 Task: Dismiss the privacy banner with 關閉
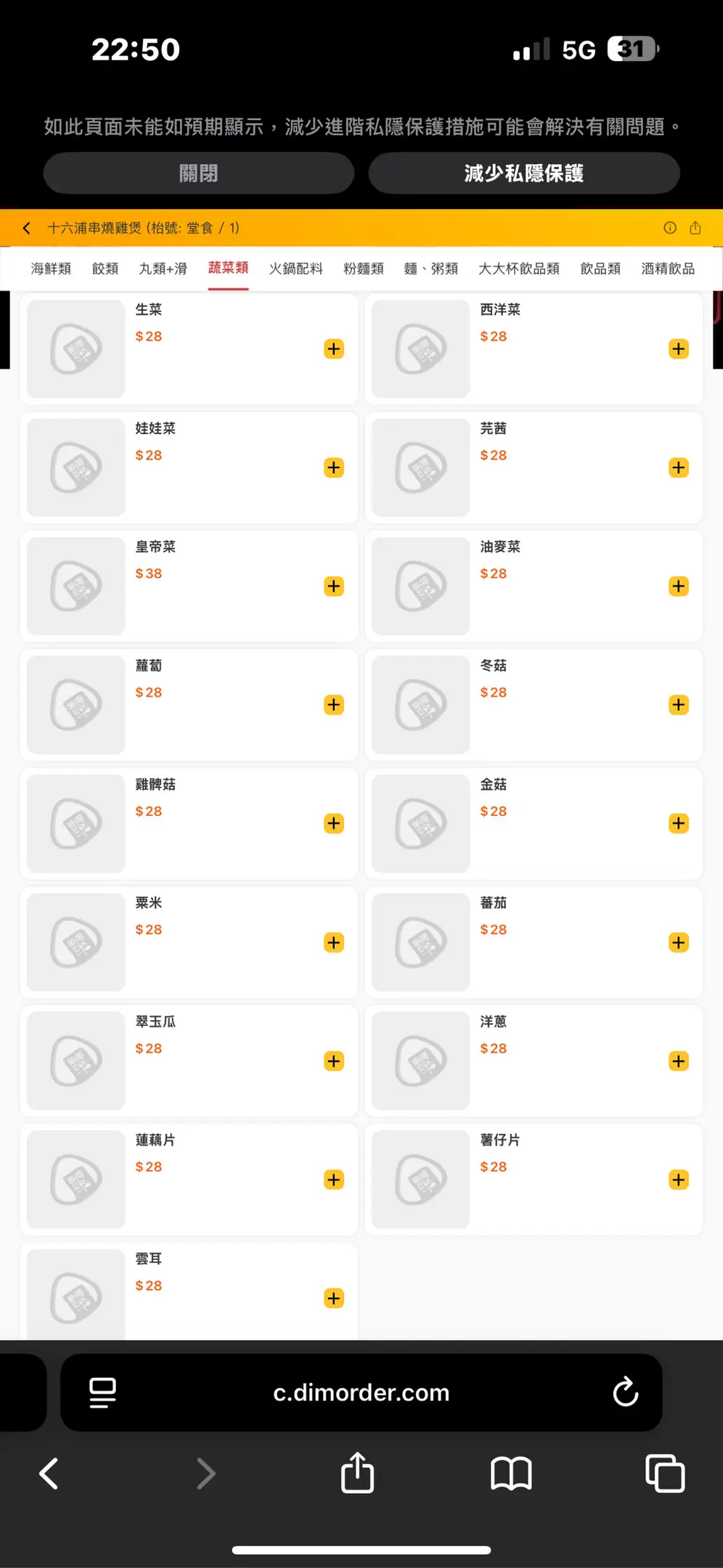point(198,173)
